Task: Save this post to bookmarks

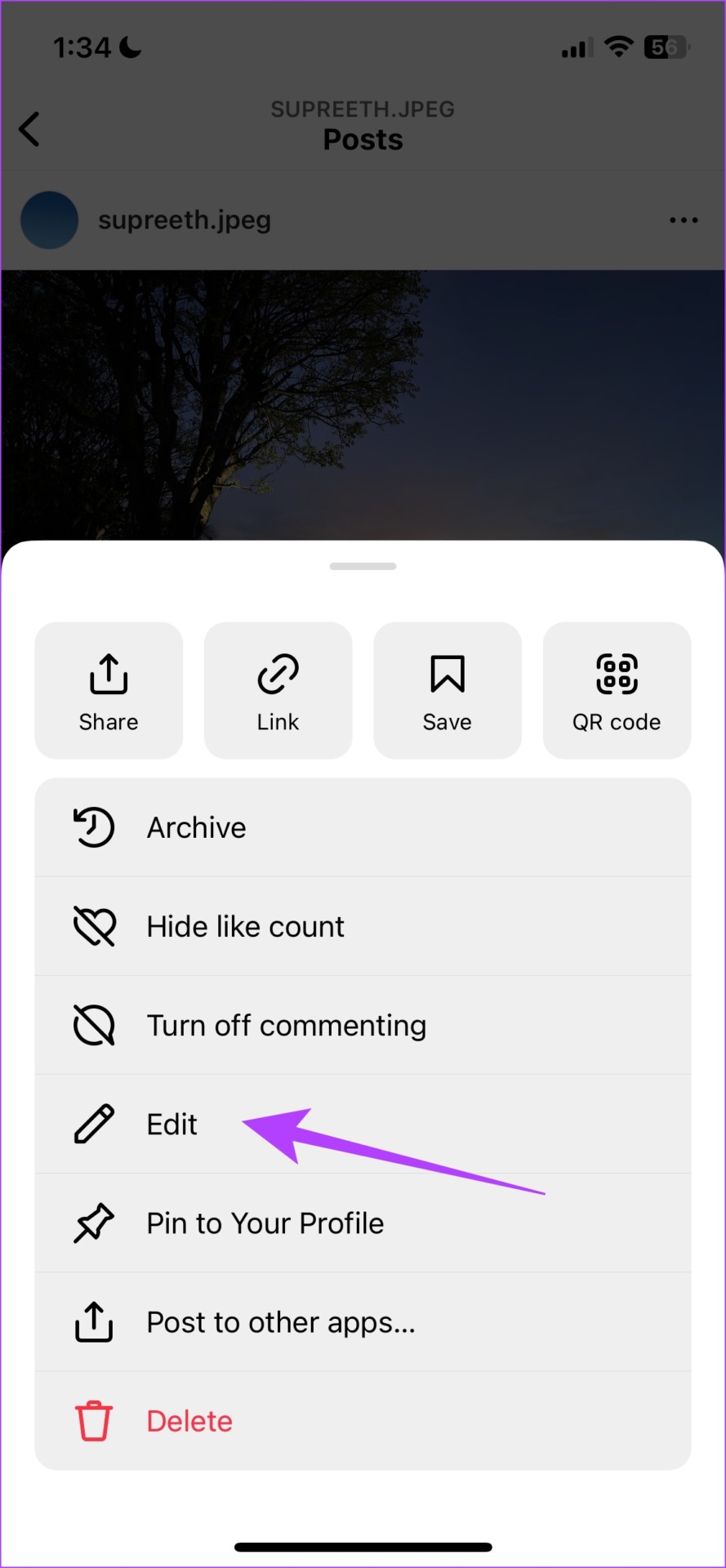Action: pyautogui.click(x=447, y=690)
